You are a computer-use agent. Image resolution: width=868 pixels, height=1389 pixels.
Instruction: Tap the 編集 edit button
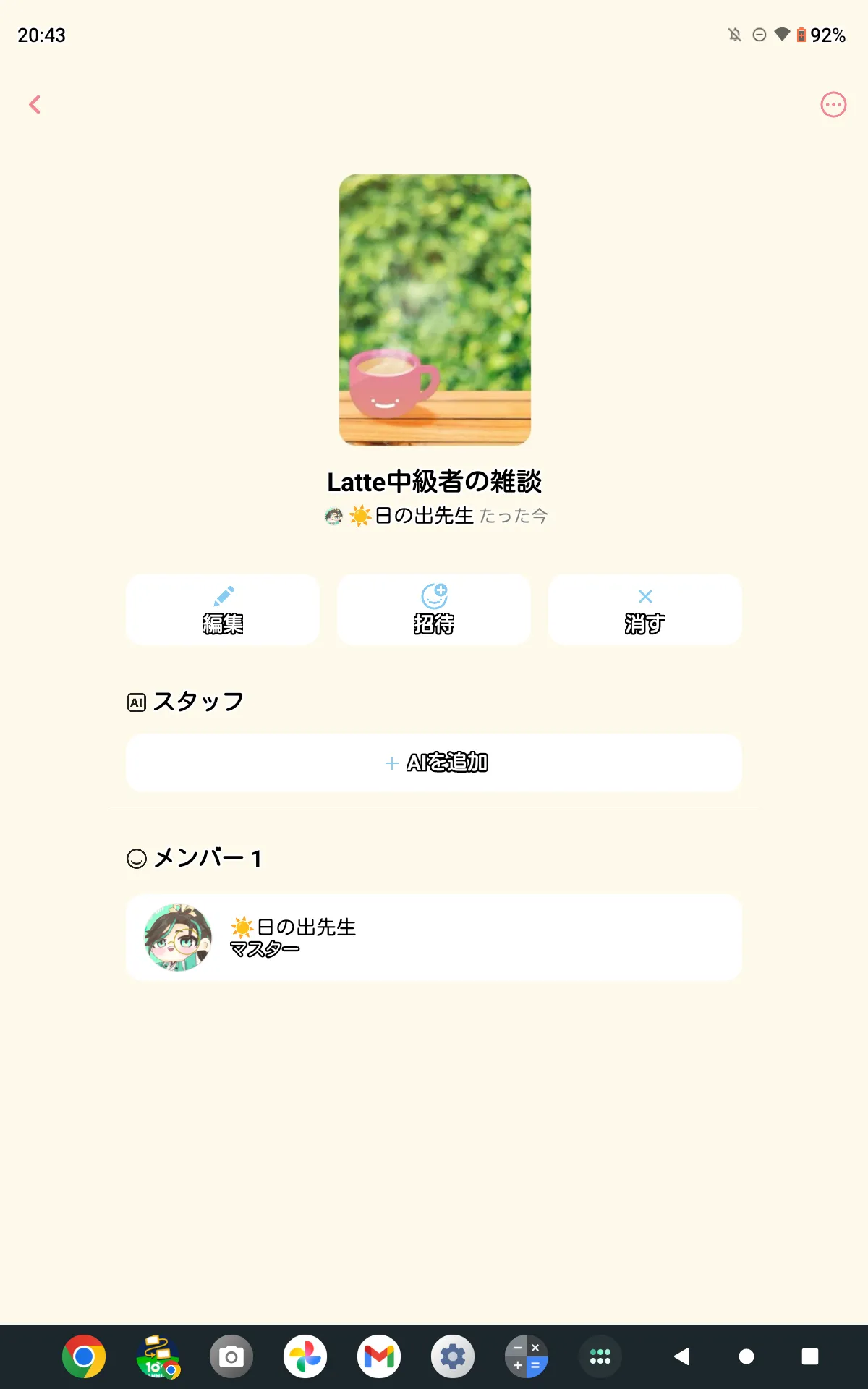(223, 610)
